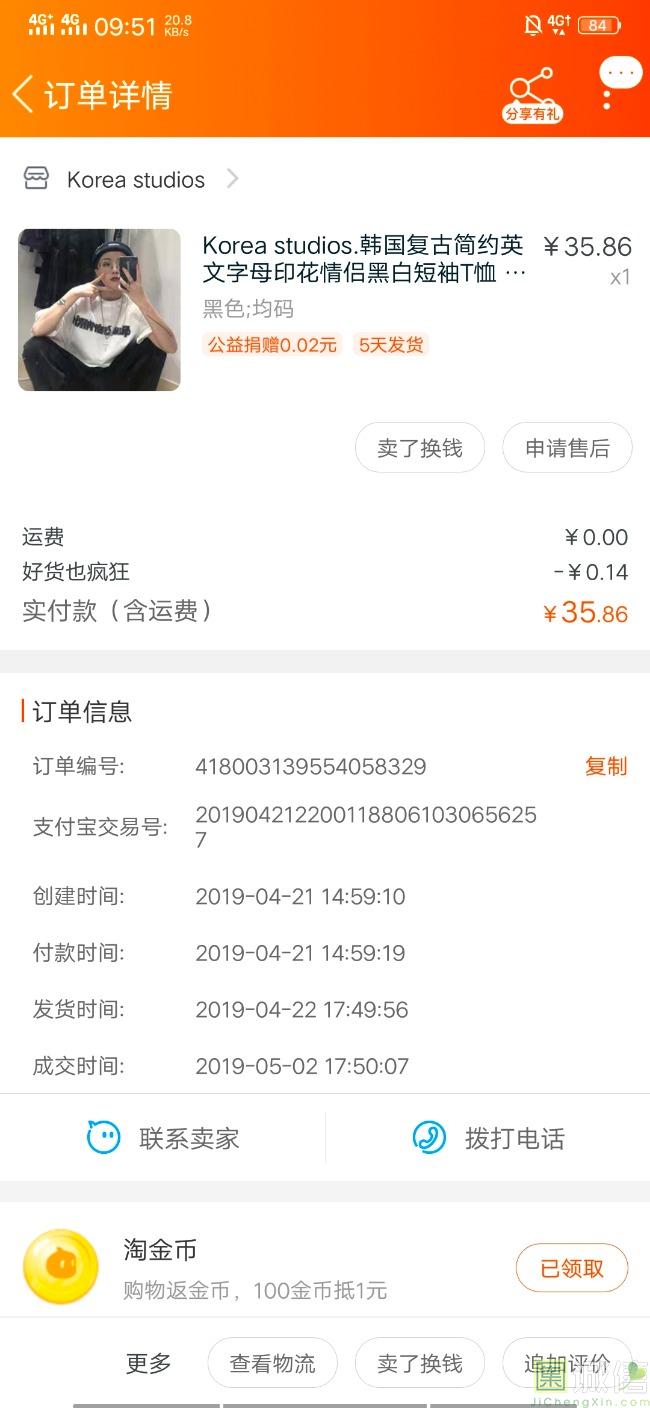Go back from the 订单详情 page
The image size is (650, 1408).
pyautogui.click(x=24, y=94)
